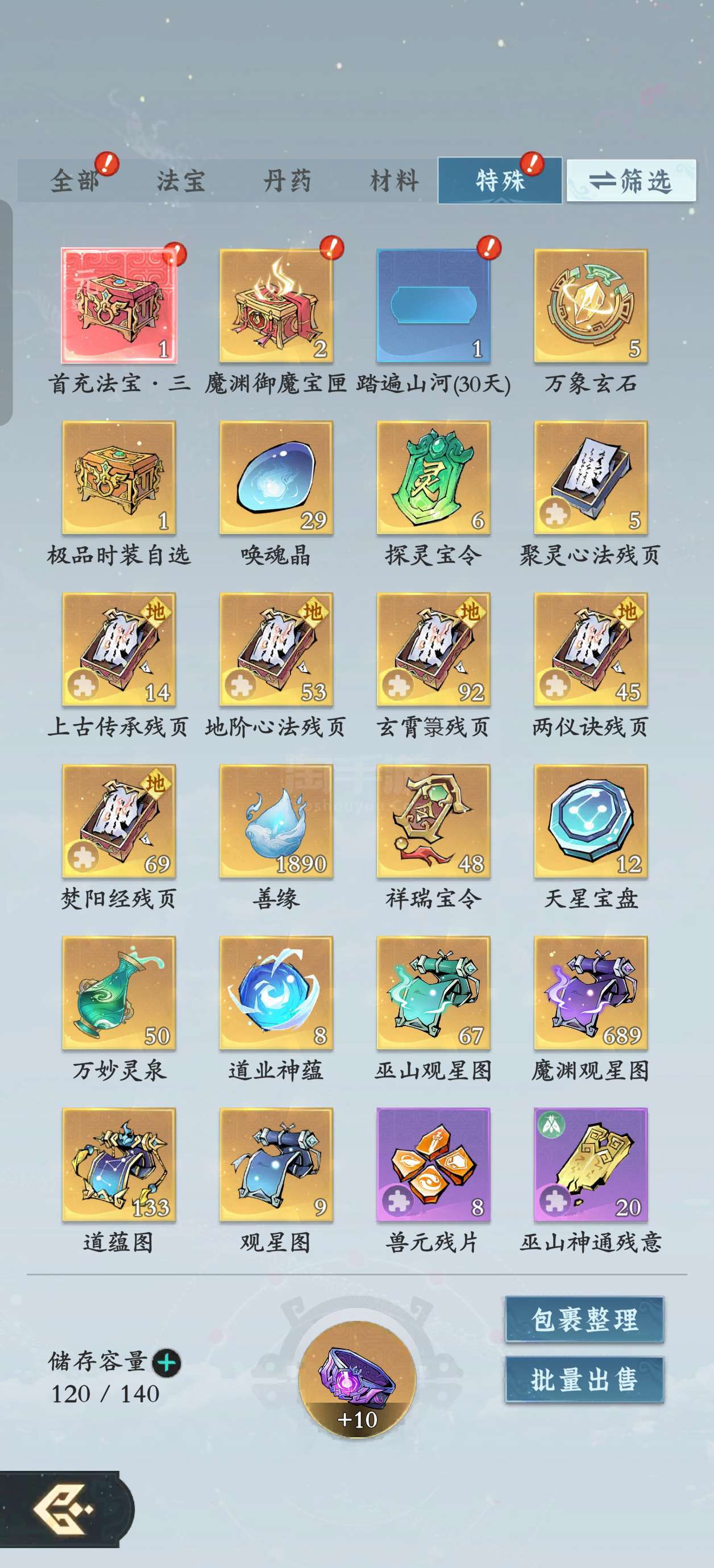The height and width of the screenshot is (1568, 714).
Task: Select the 善缘 item
Action: [x=276, y=821]
